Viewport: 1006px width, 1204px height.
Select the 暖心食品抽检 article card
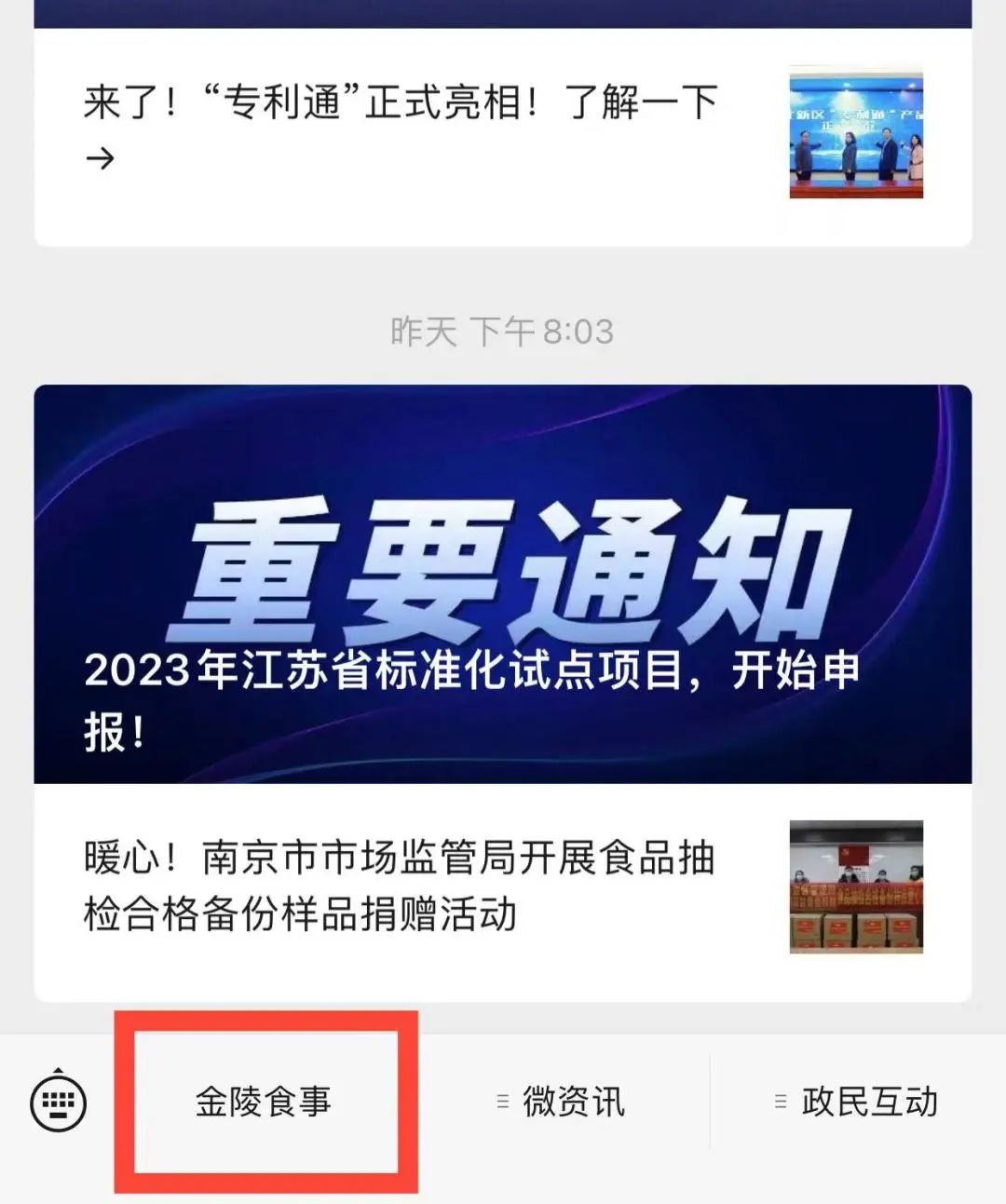point(401,885)
